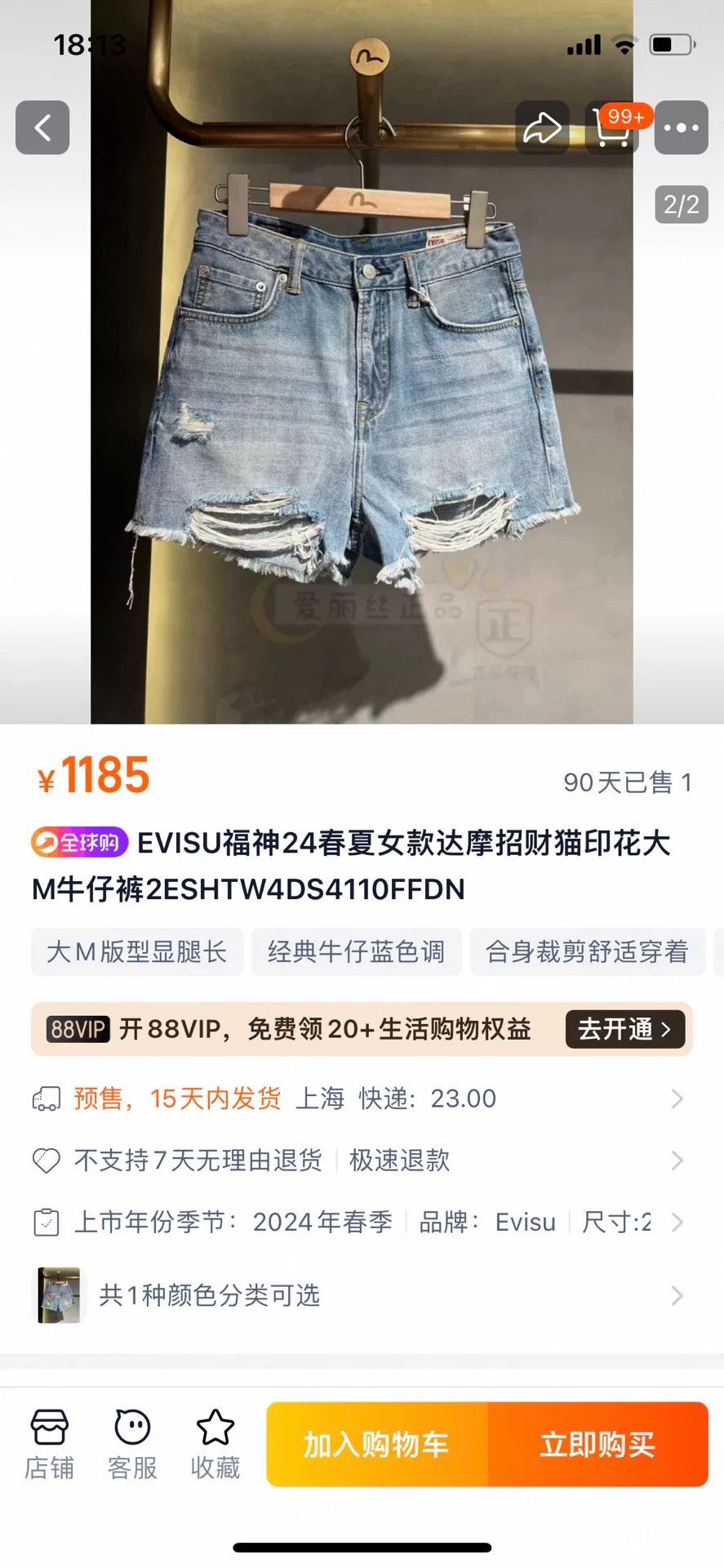The width and height of the screenshot is (724, 1568).
Task: Open the product parameters row with 品牌 Evisu
Action: pos(362,1223)
